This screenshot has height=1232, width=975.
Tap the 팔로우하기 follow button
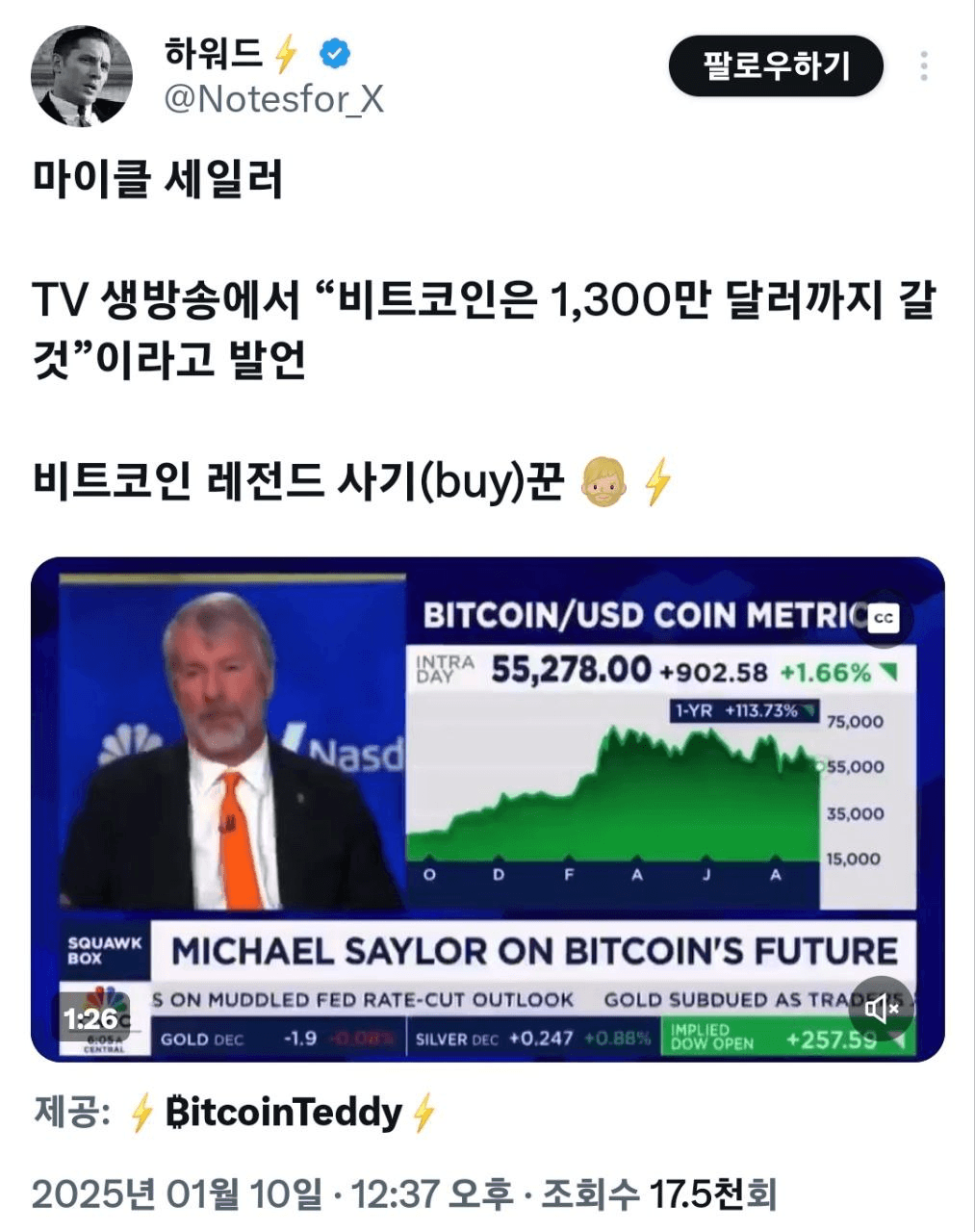(776, 66)
